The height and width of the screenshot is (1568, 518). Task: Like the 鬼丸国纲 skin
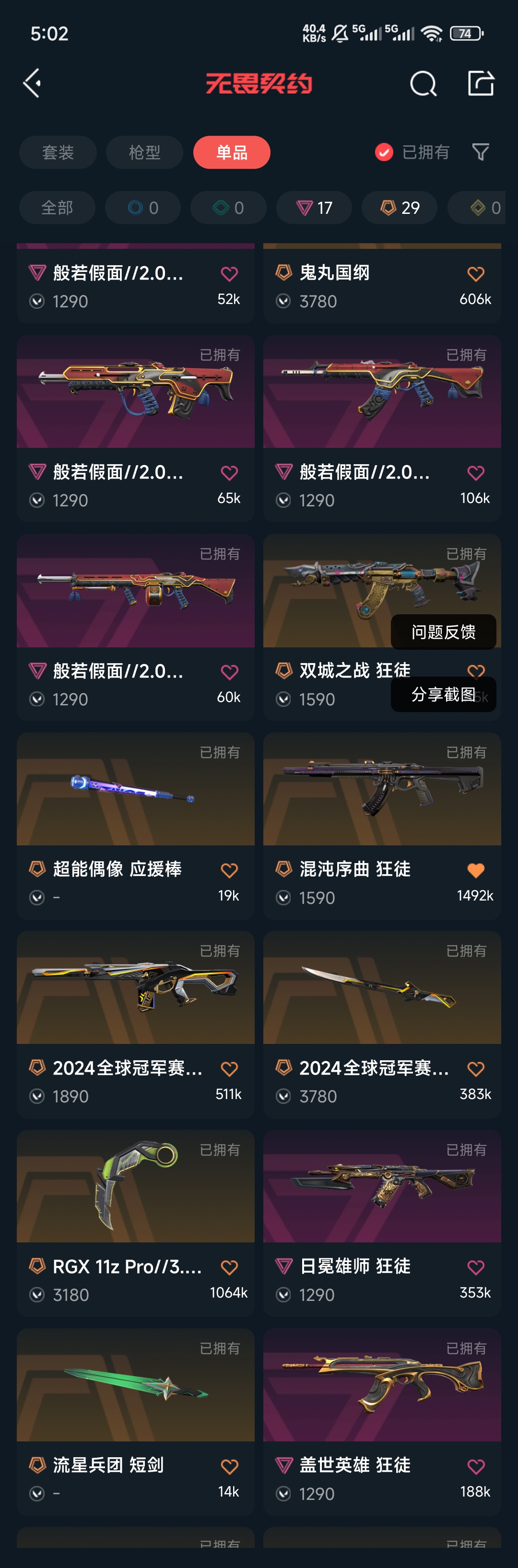tap(475, 275)
